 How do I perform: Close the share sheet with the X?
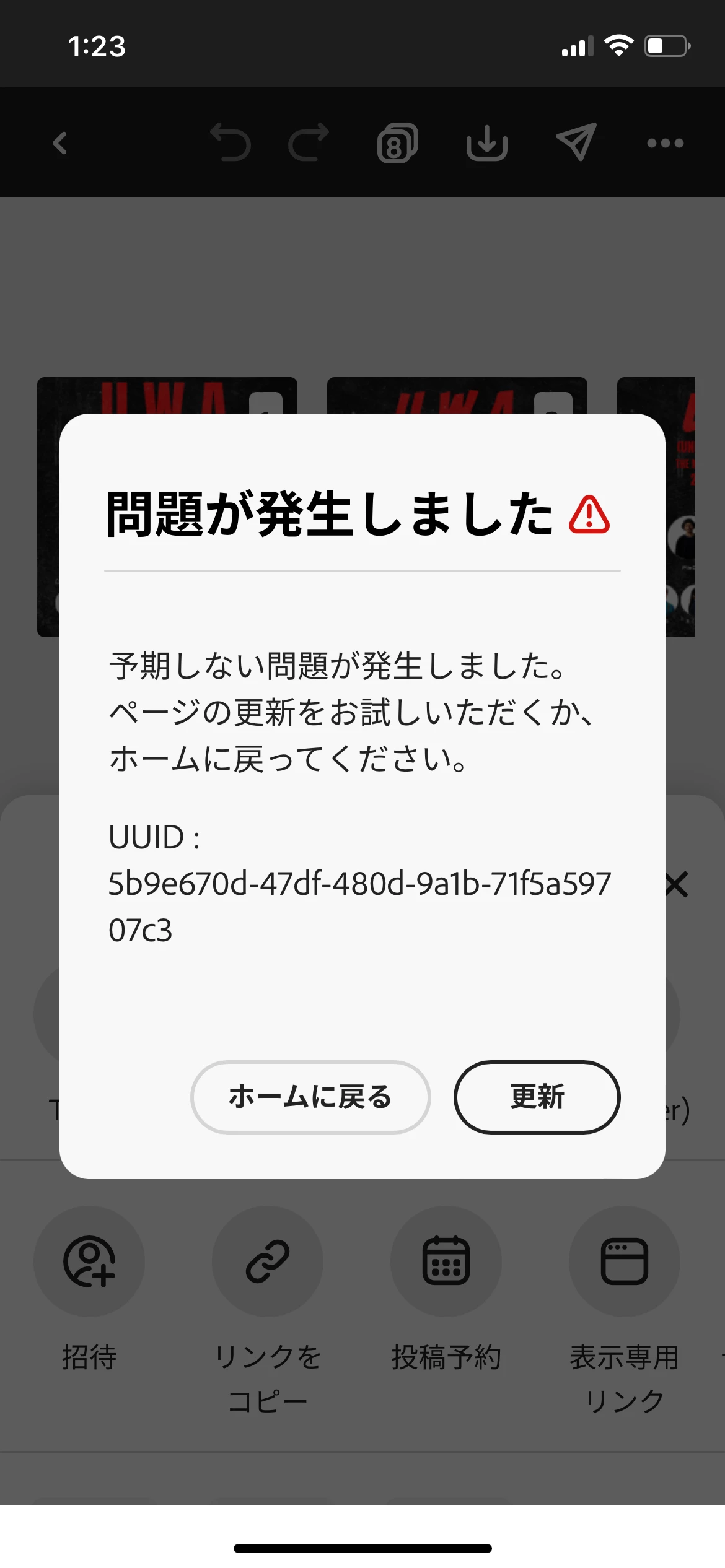pyautogui.click(x=677, y=884)
